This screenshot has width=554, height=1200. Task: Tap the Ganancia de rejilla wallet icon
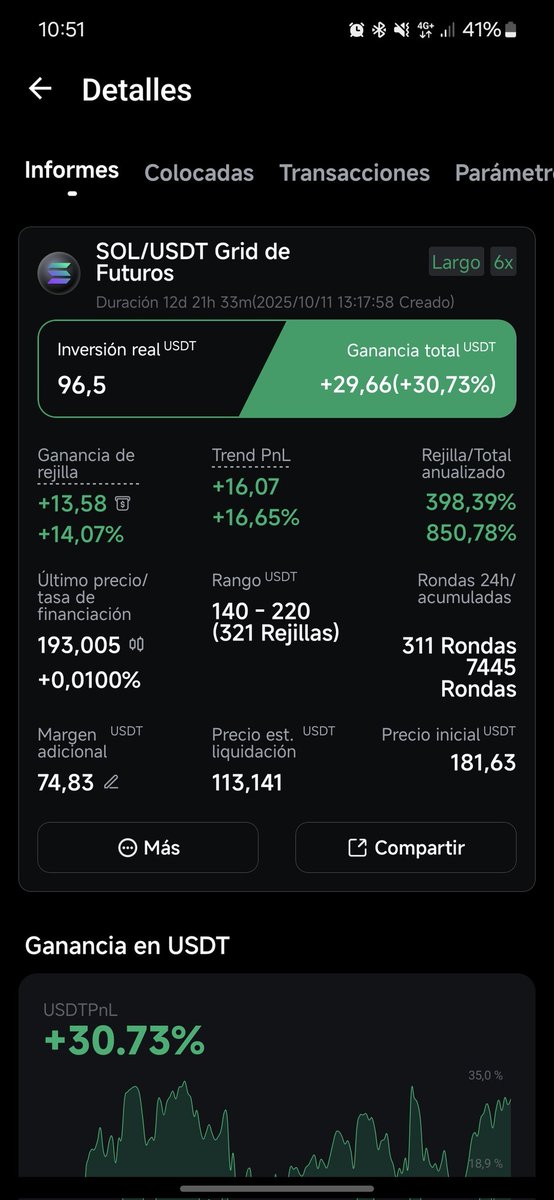pos(122,504)
